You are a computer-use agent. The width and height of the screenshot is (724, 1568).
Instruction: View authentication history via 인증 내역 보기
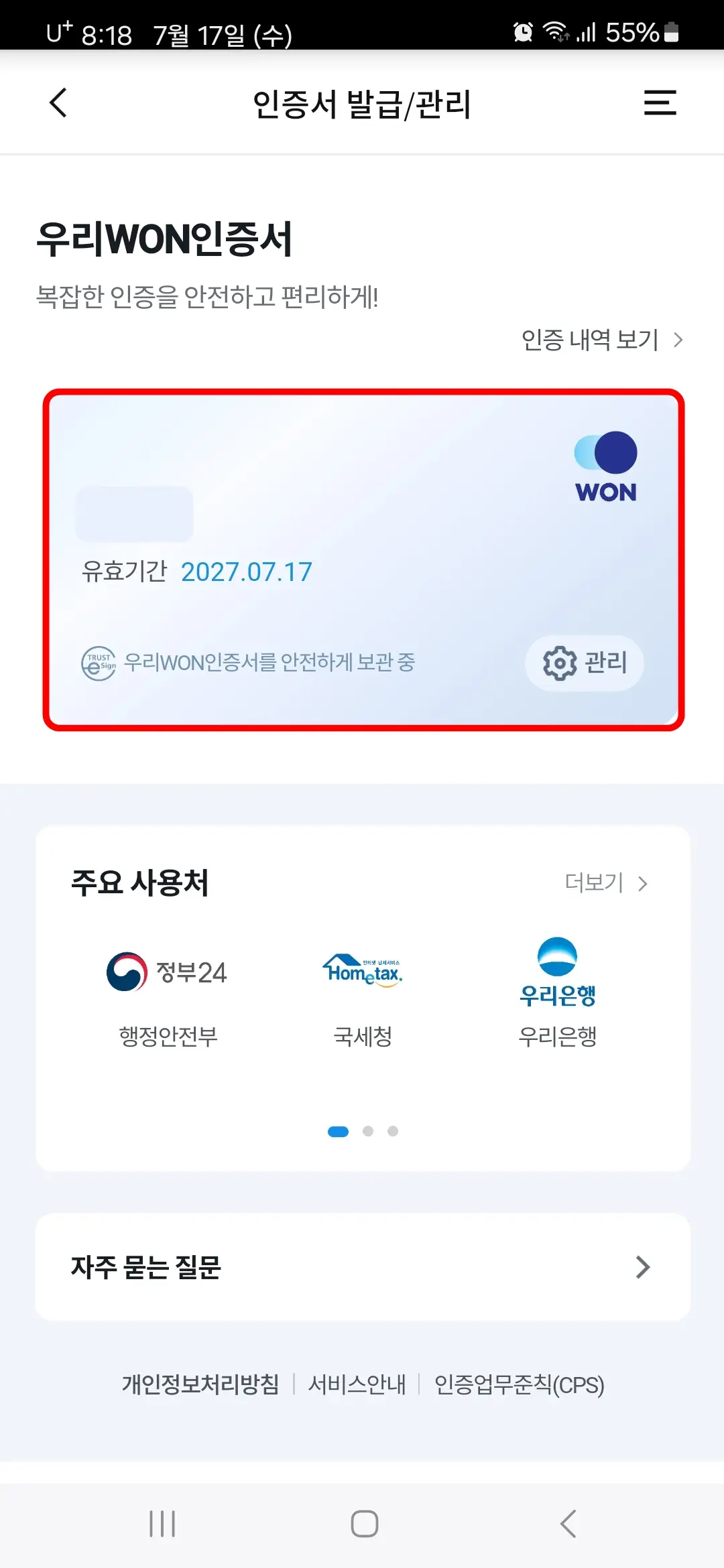coord(590,340)
